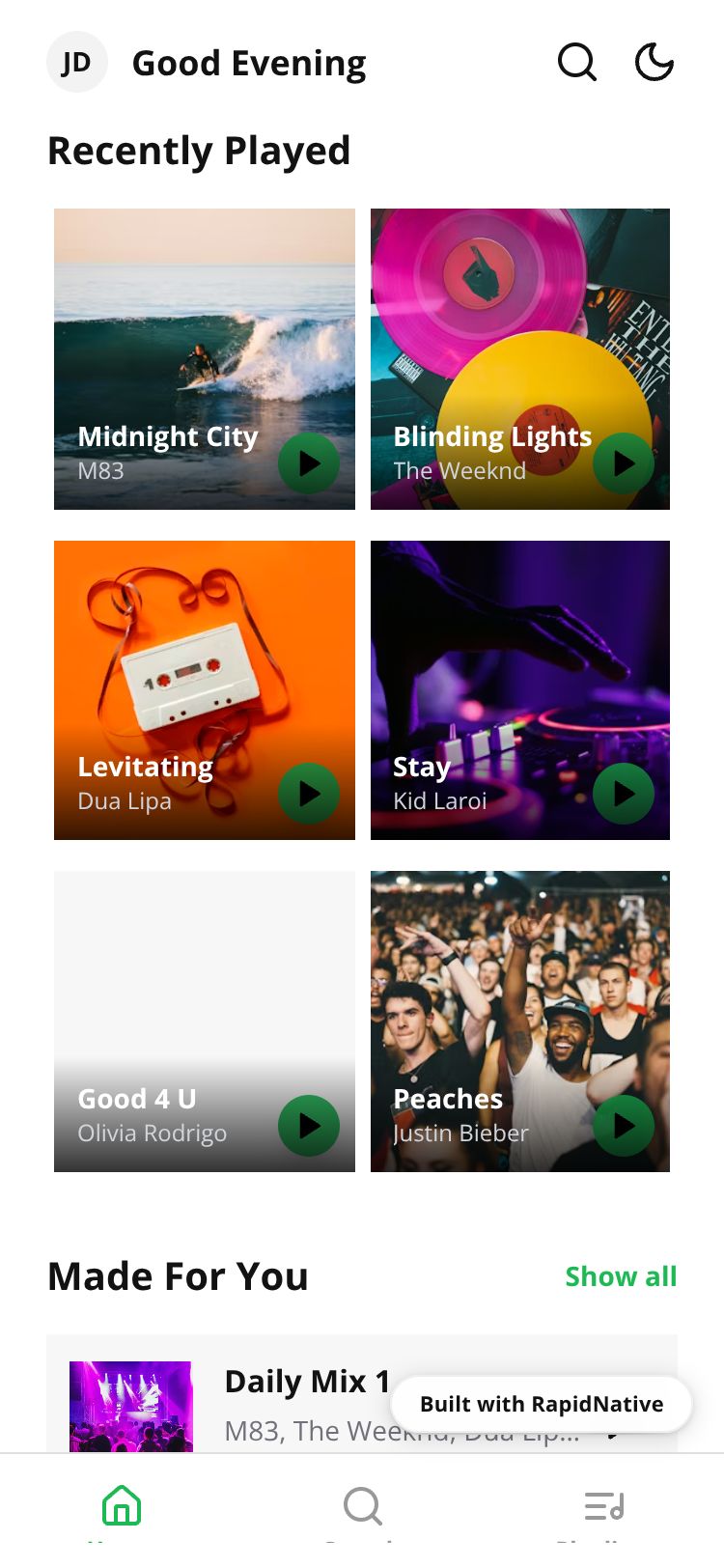724x1568 pixels.
Task: Play Levitating by Dua Lipa
Action: click(309, 794)
